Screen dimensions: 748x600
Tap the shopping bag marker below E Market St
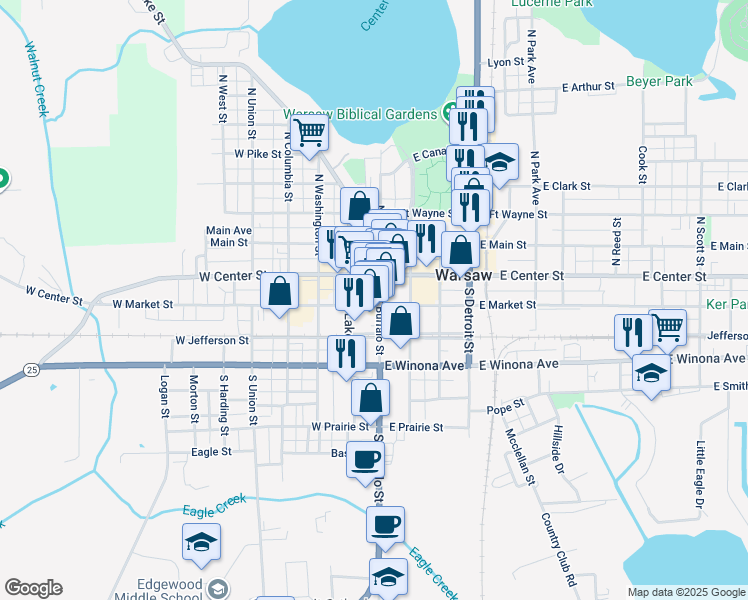[400, 321]
